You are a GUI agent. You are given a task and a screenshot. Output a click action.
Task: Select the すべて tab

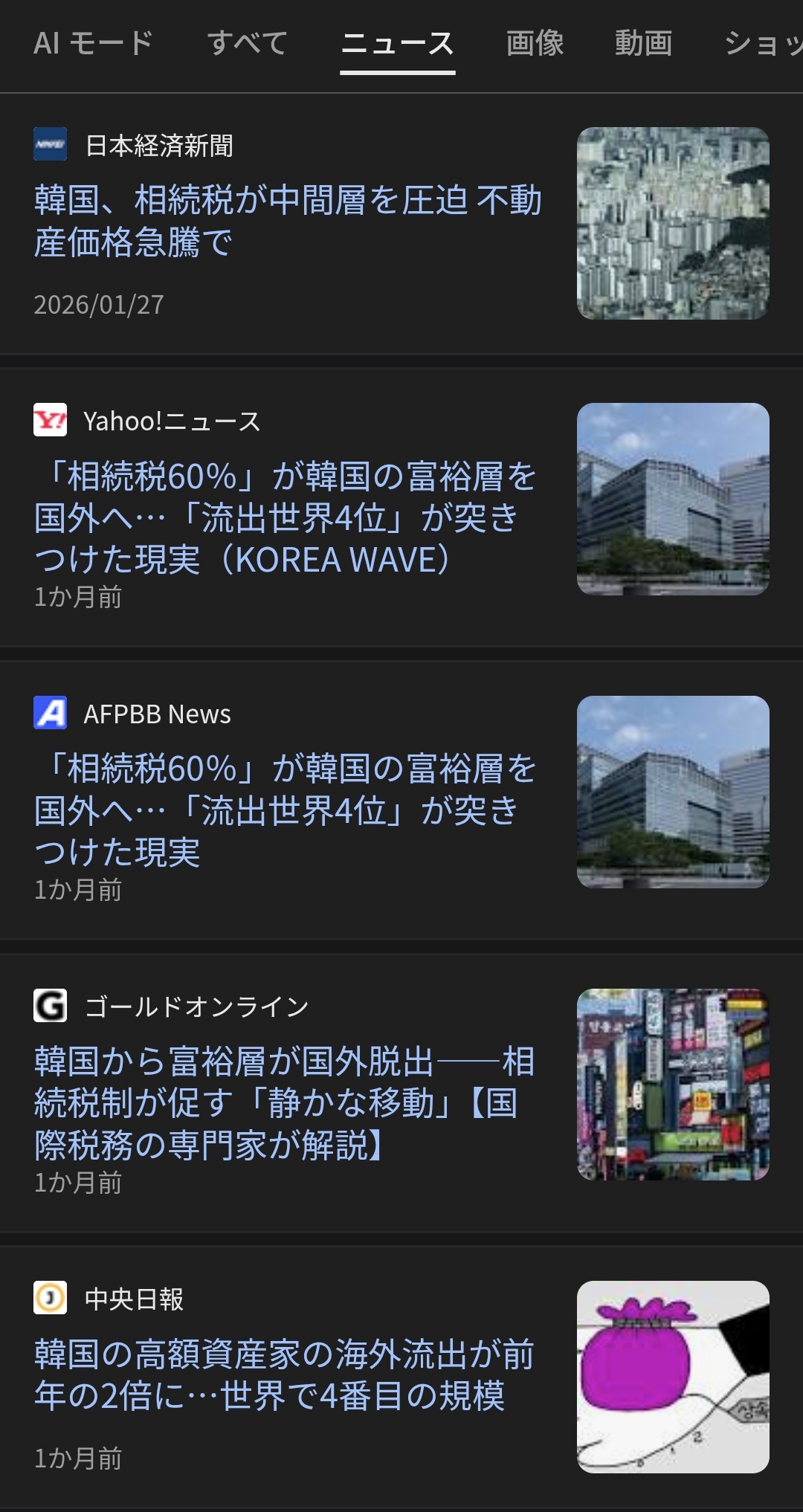(247, 43)
